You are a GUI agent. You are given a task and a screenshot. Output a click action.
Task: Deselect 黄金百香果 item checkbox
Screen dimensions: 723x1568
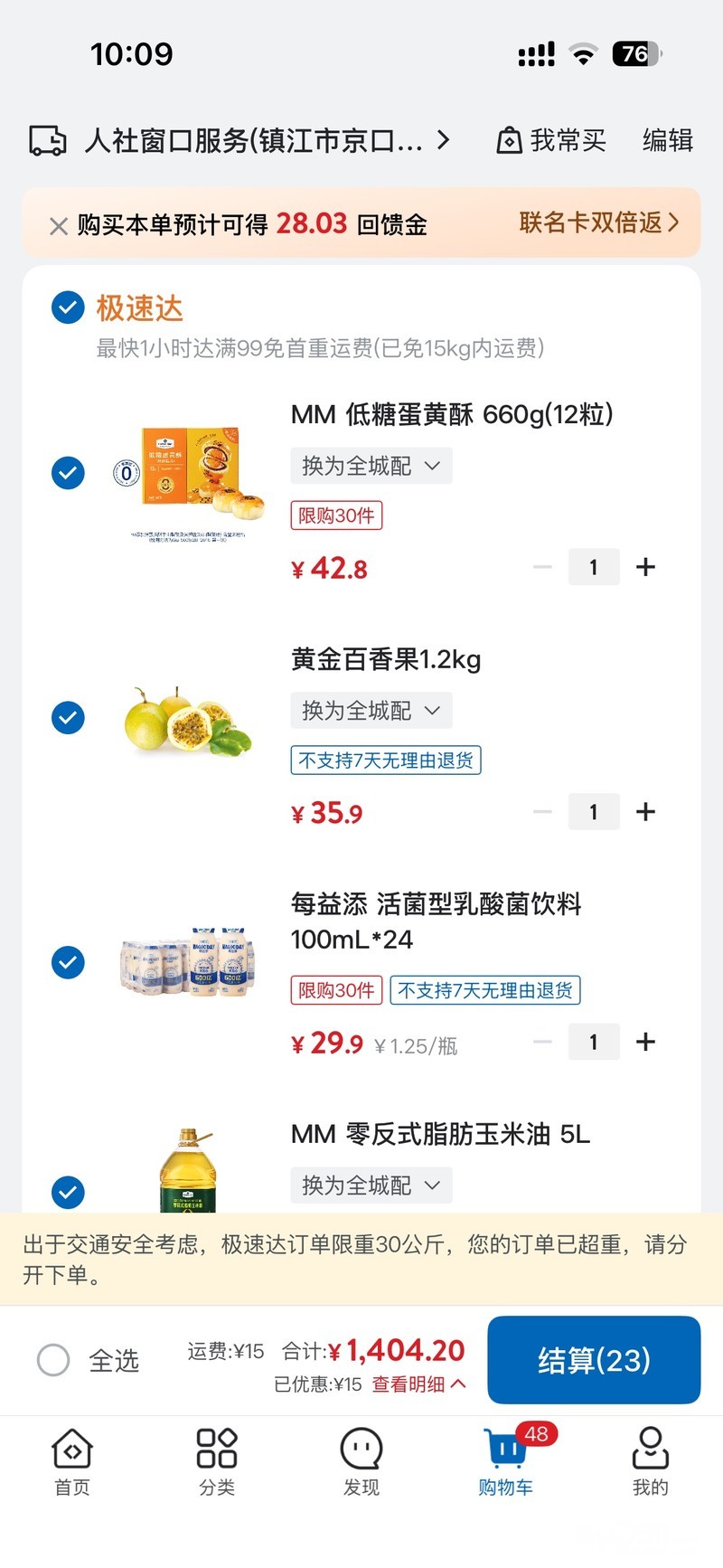[68, 717]
